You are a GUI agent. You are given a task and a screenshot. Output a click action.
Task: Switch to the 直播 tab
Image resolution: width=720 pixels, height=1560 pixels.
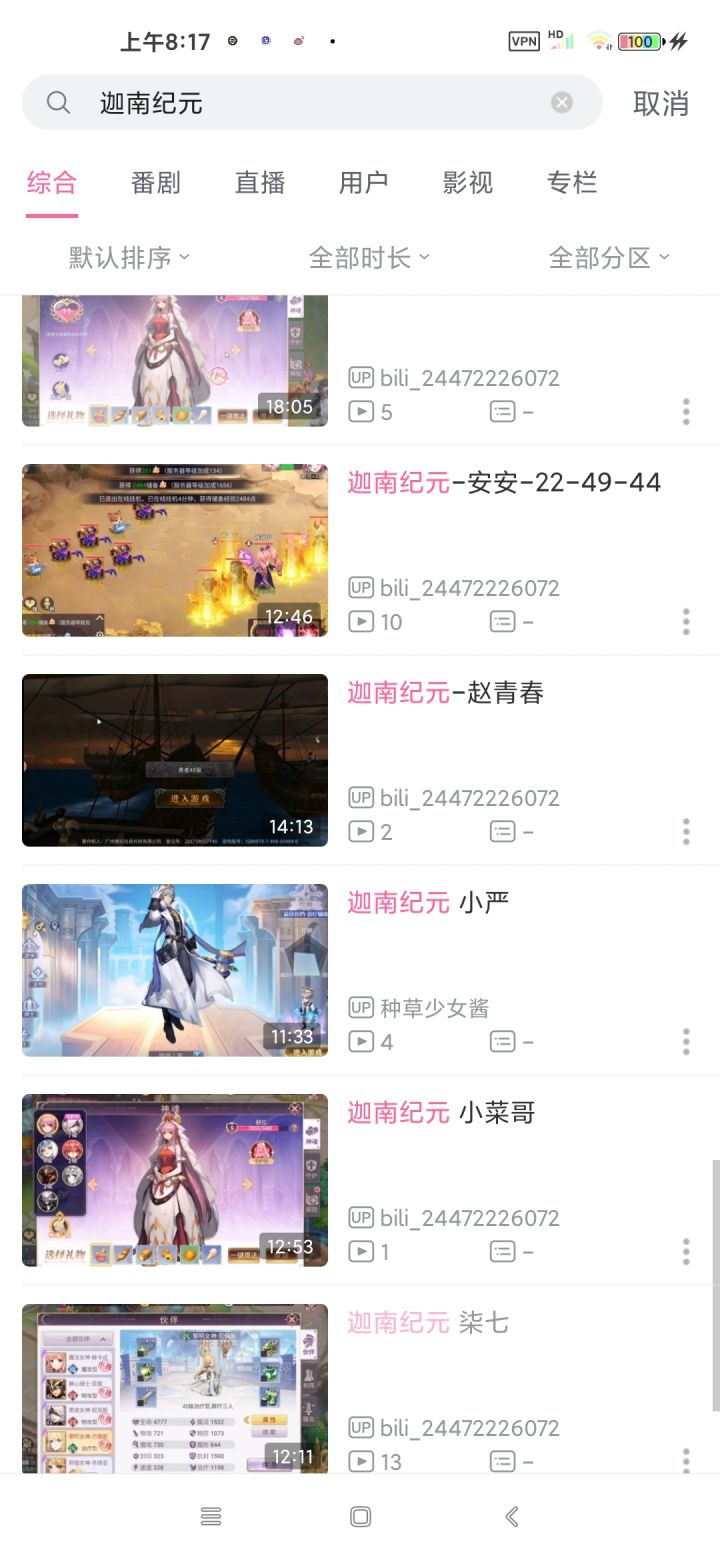pyautogui.click(x=260, y=183)
